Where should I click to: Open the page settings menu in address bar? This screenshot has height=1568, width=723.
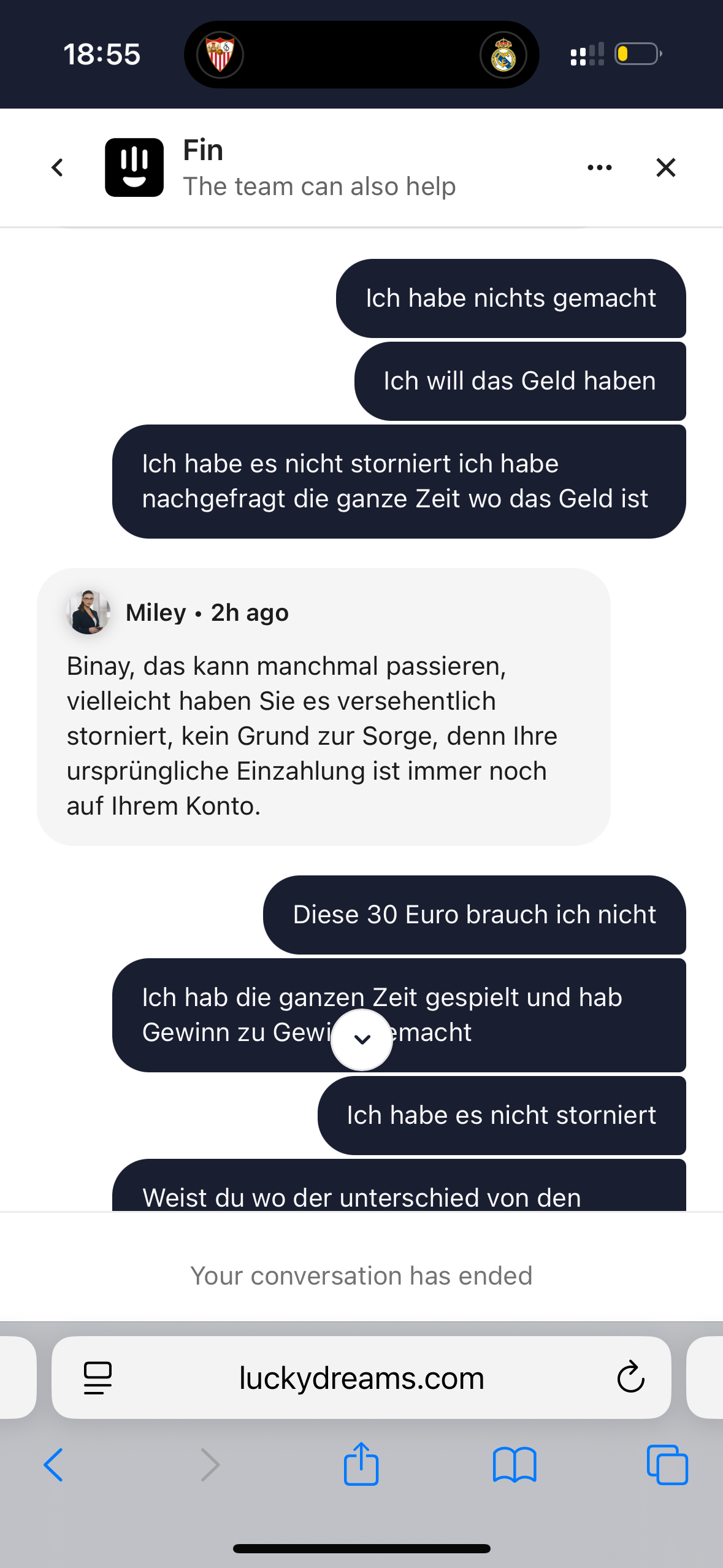point(98,1378)
